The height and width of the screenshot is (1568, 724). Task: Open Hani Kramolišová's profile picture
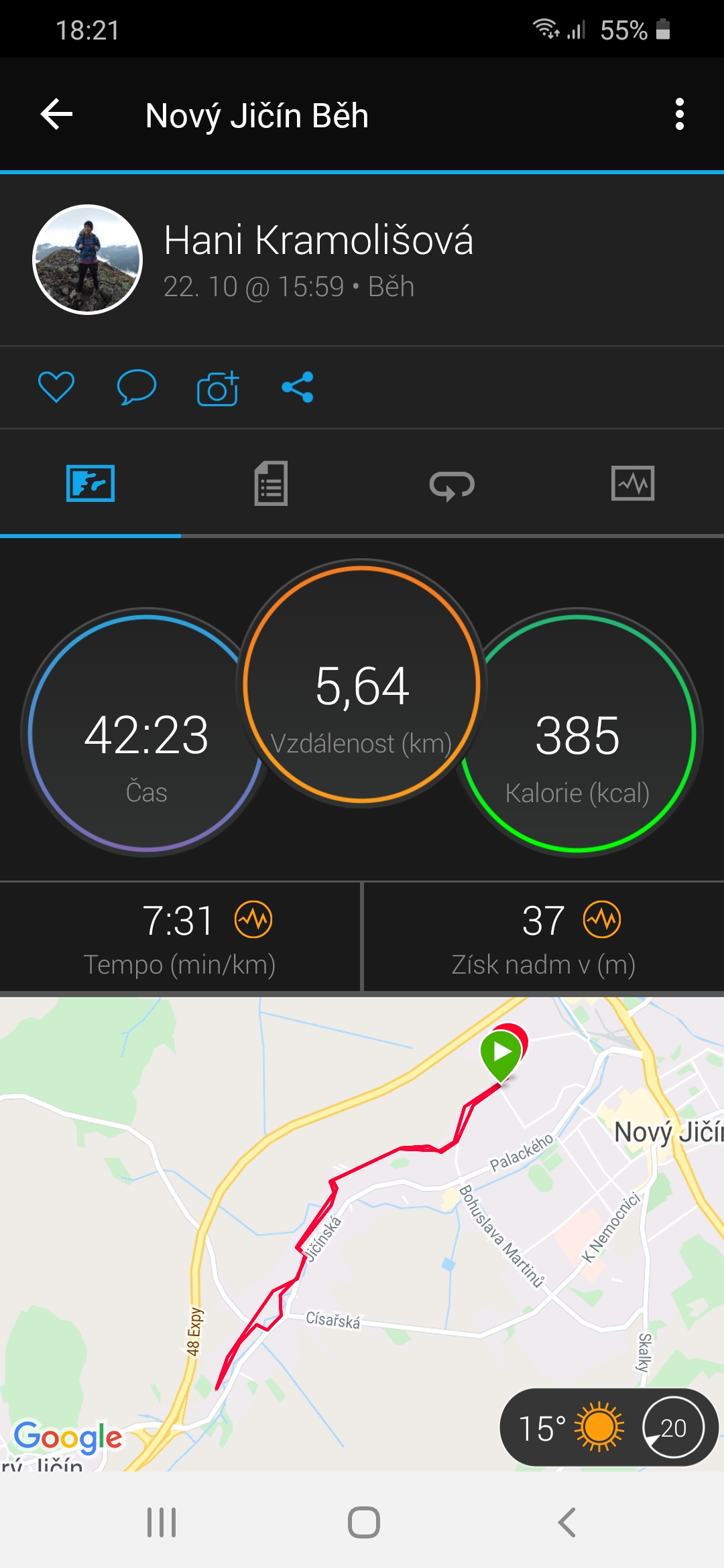click(88, 259)
